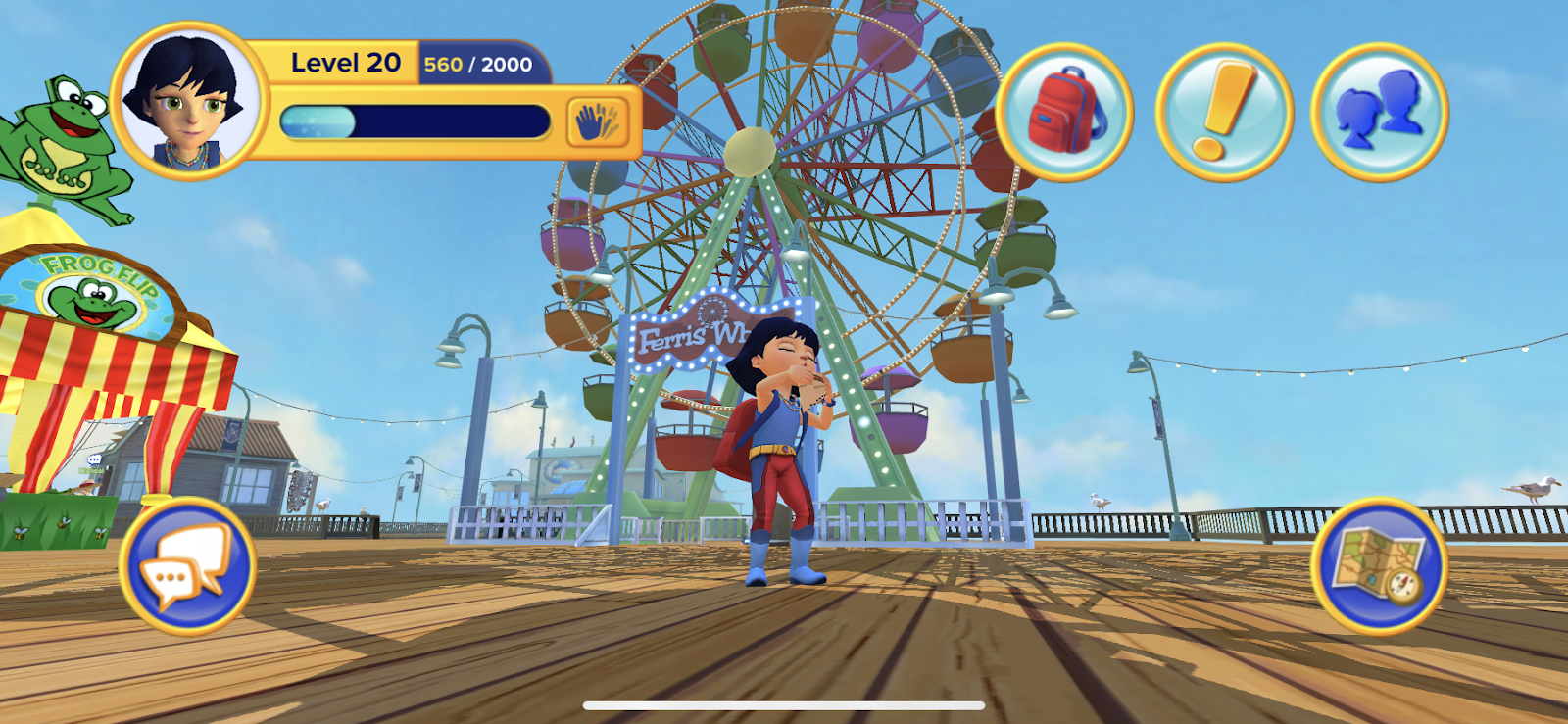Open the chat speech bubbles button
Viewport: 1568px width, 724px height.
187,566
